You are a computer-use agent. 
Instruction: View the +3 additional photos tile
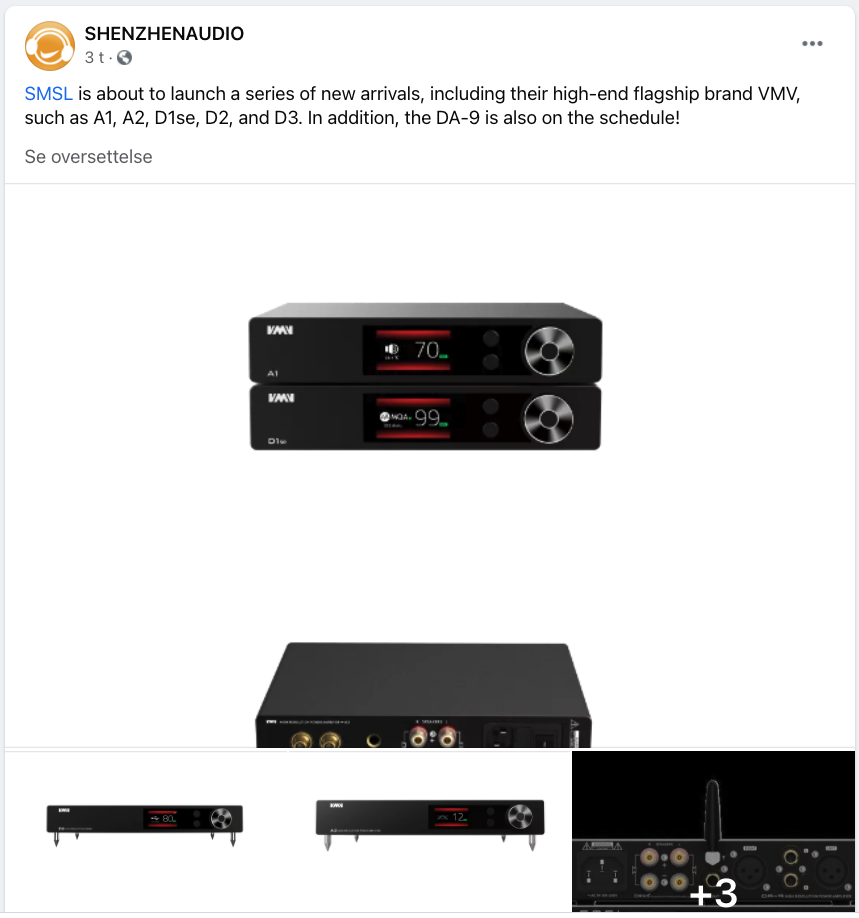[713, 832]
